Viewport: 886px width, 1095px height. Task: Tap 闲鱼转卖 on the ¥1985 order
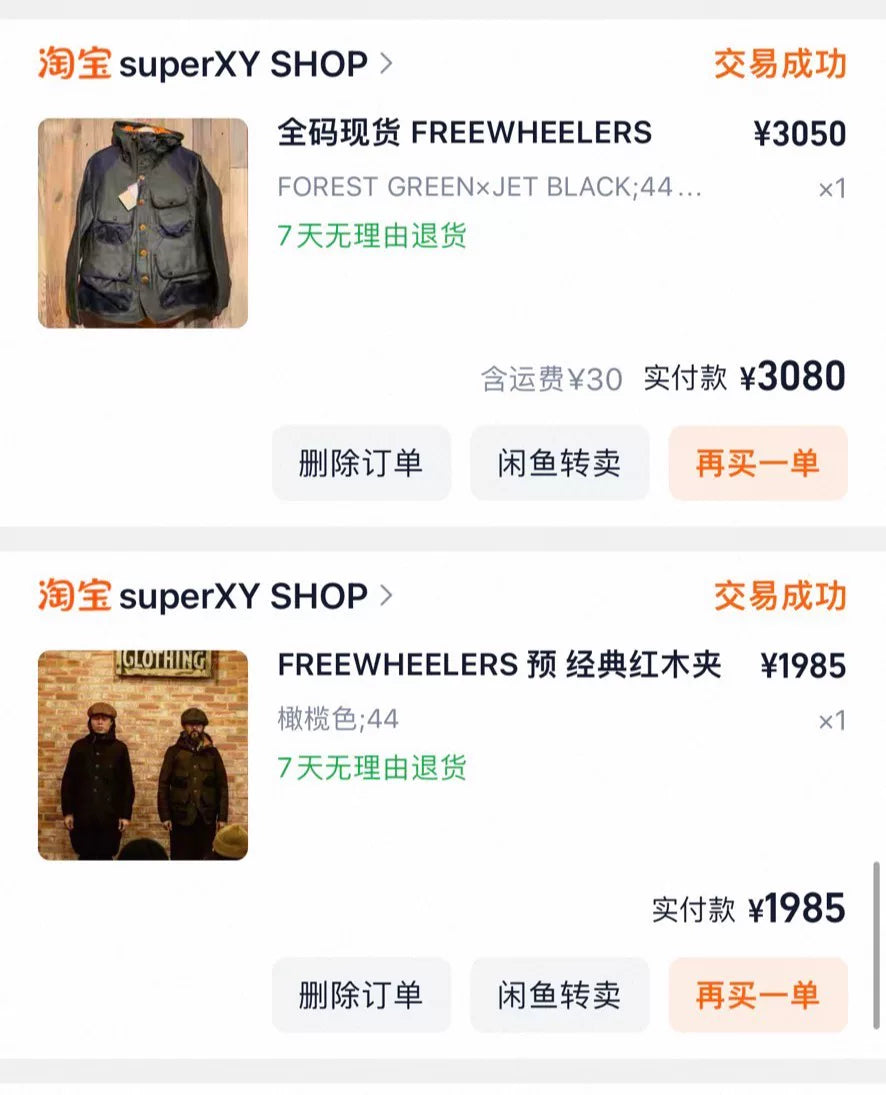(x=559, y=995)
